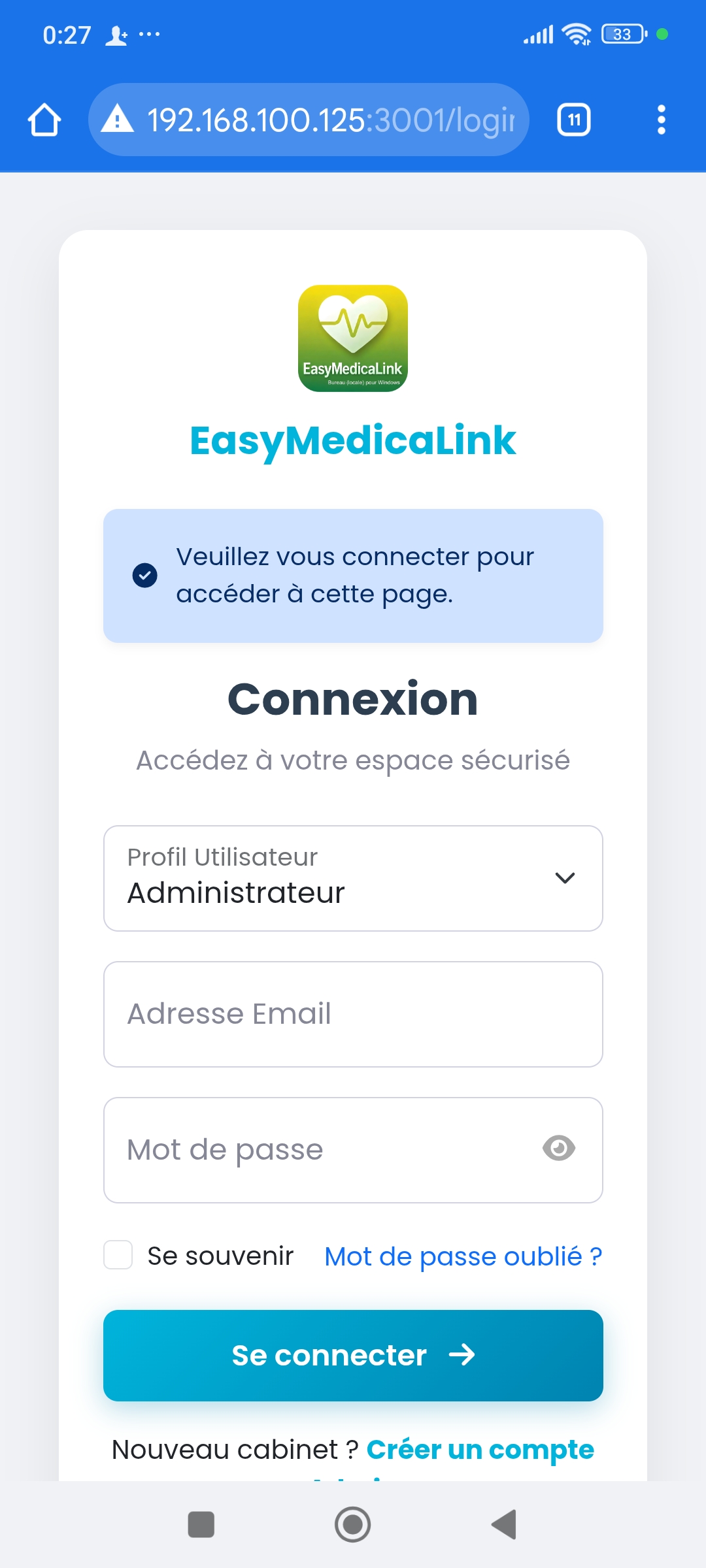Show the password with the eye icon
The width and height of the screenshot is (706, 1568).
[558, 1149]
